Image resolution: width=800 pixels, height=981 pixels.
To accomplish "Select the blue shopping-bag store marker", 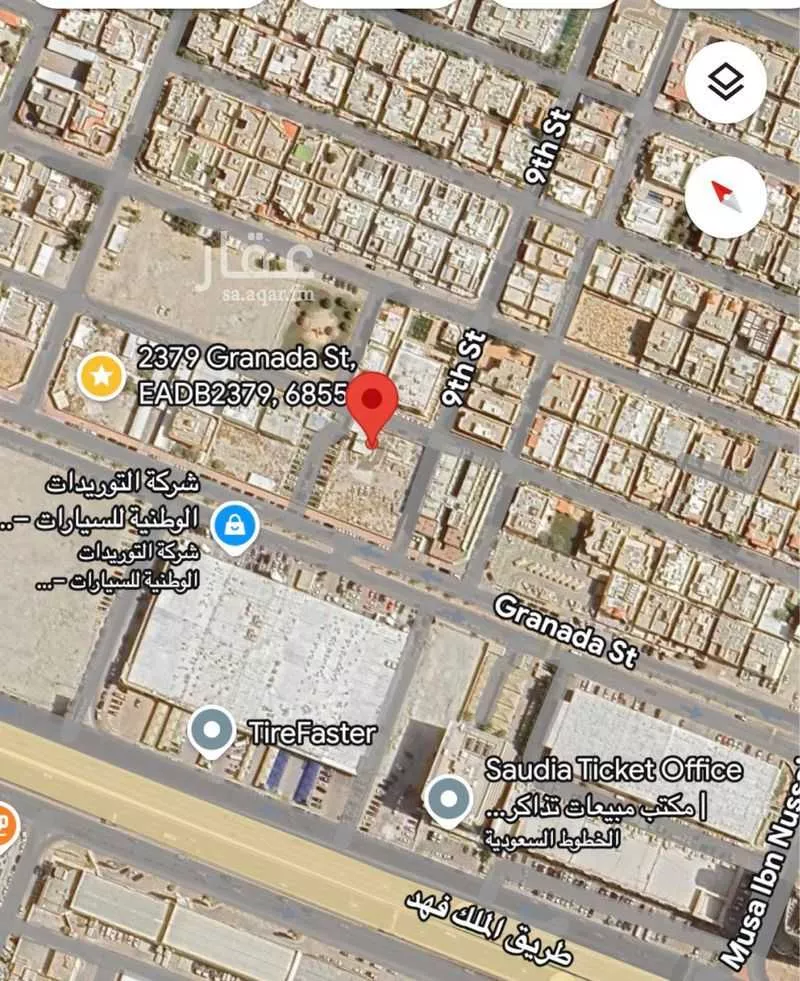I will pos(237,521).
